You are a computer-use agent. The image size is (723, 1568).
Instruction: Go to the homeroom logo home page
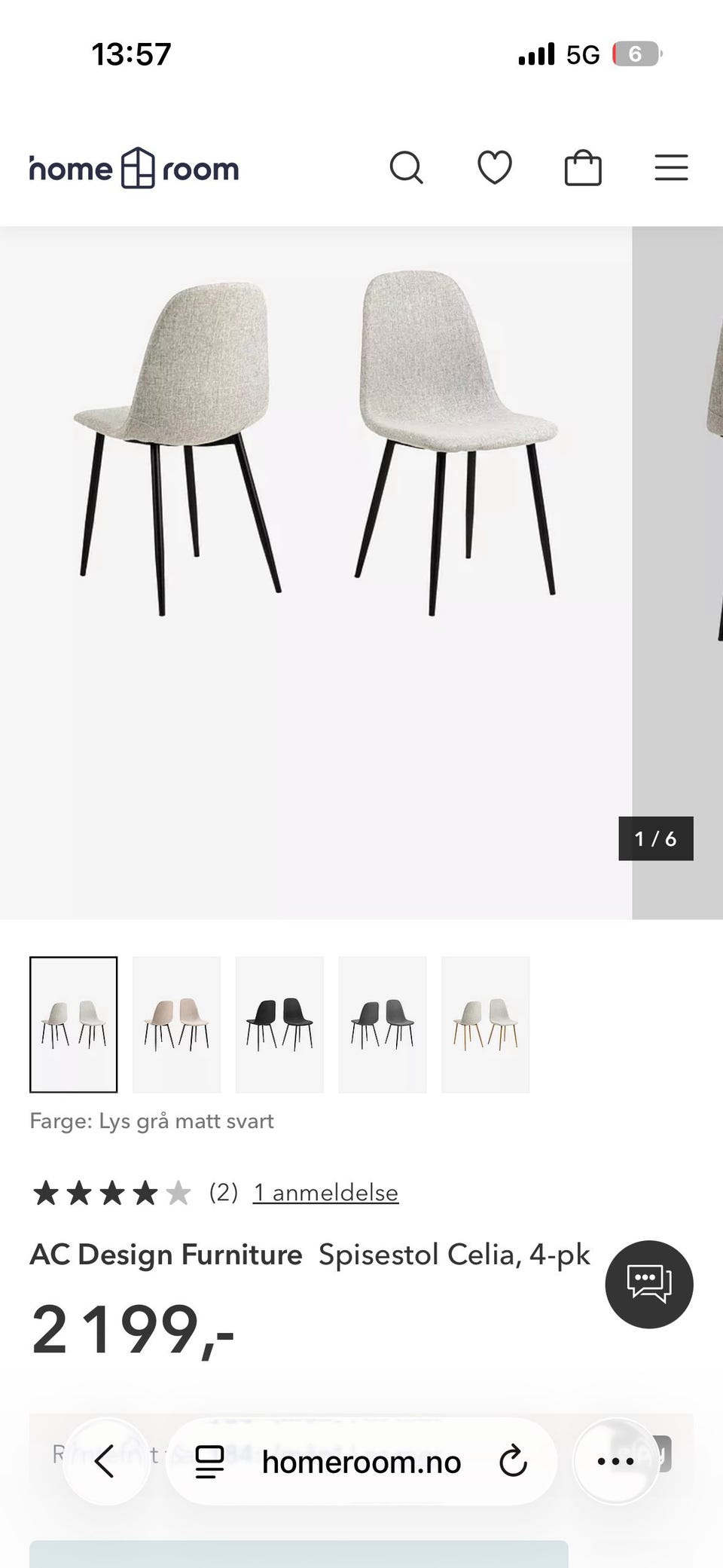pyautogui.click(x=134, y=168)
